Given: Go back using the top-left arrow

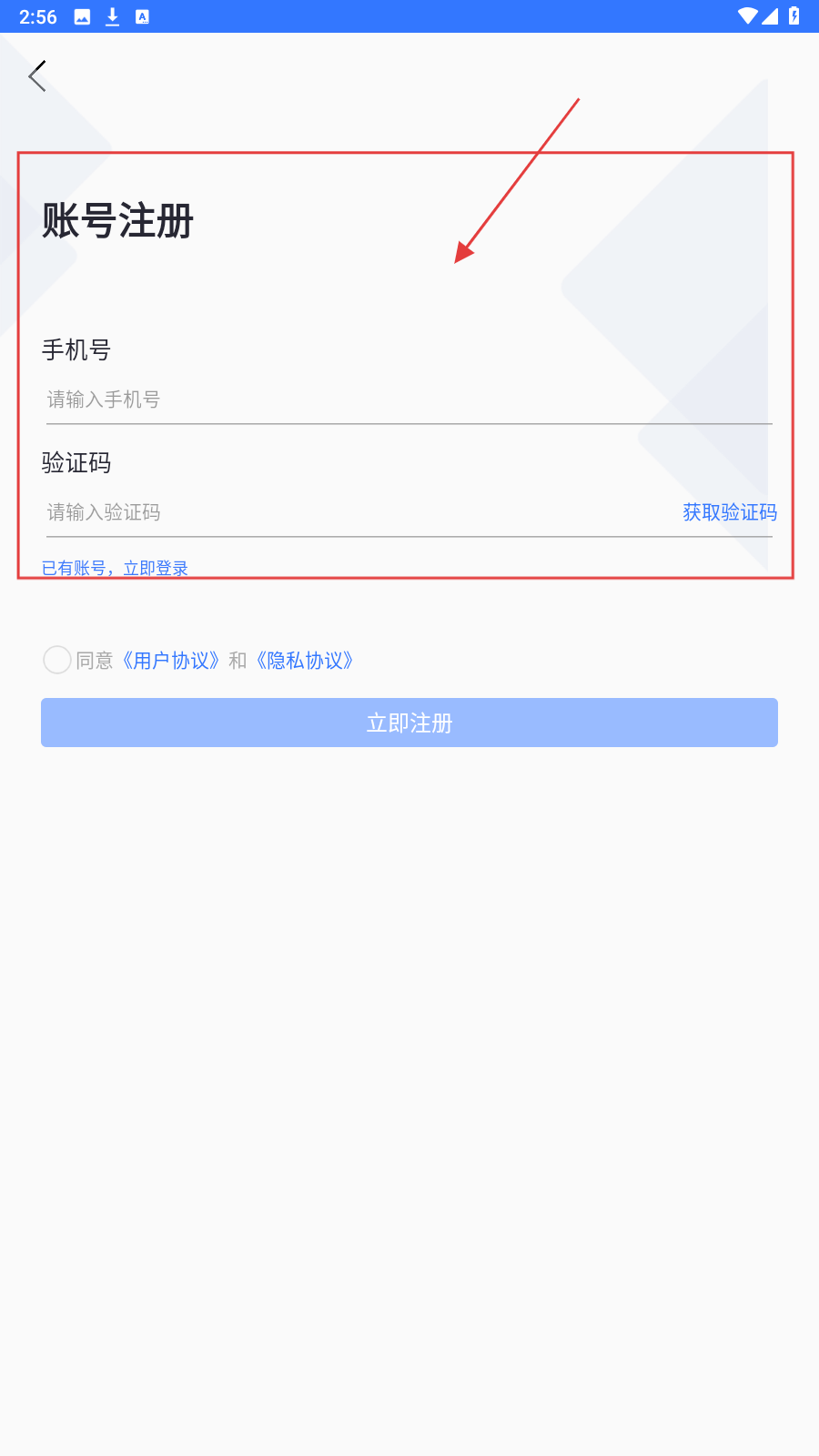Looking at the screenshot, I should (x=37, y=76).
